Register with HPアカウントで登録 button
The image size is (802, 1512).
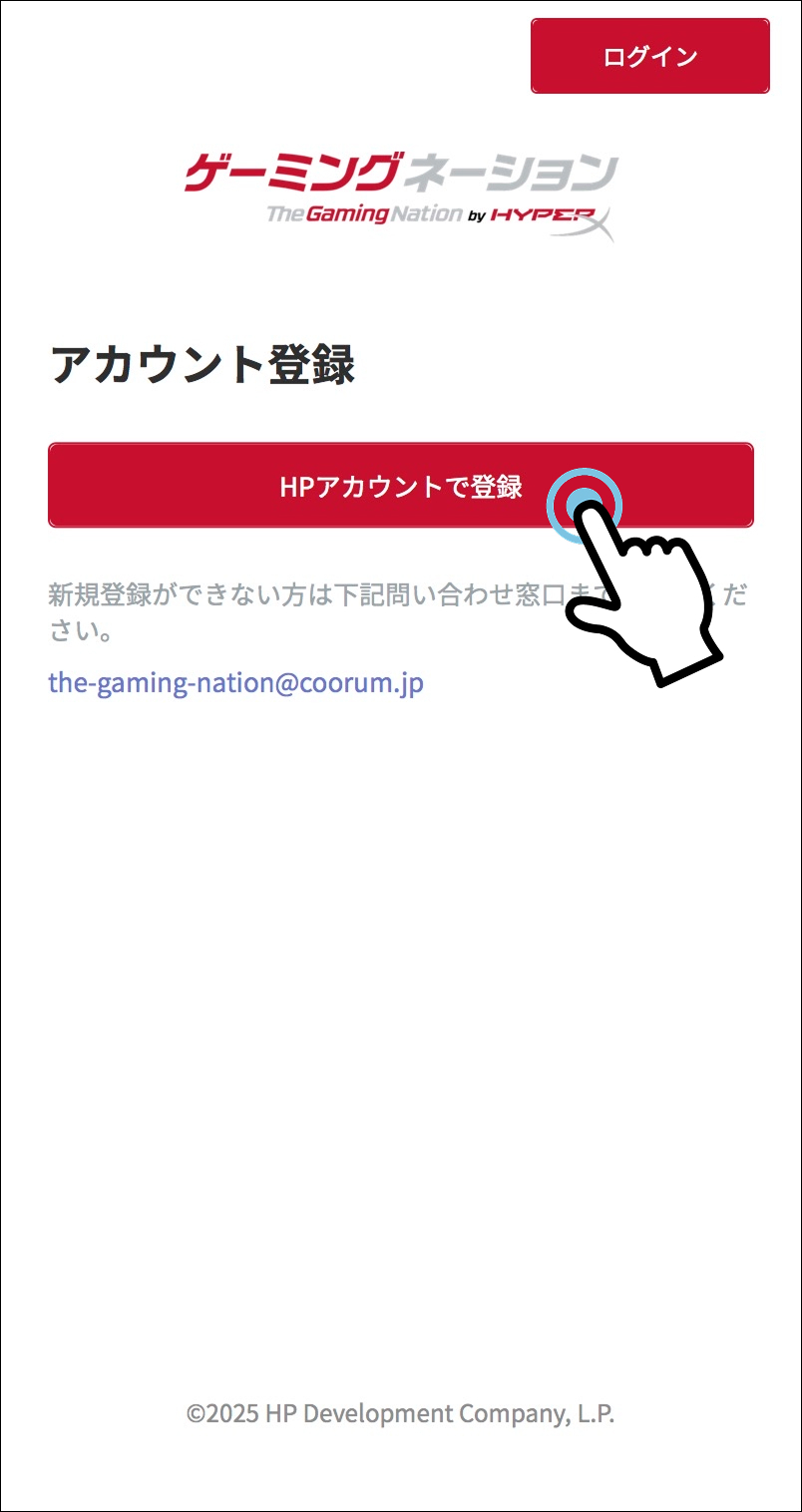(399, 486)
